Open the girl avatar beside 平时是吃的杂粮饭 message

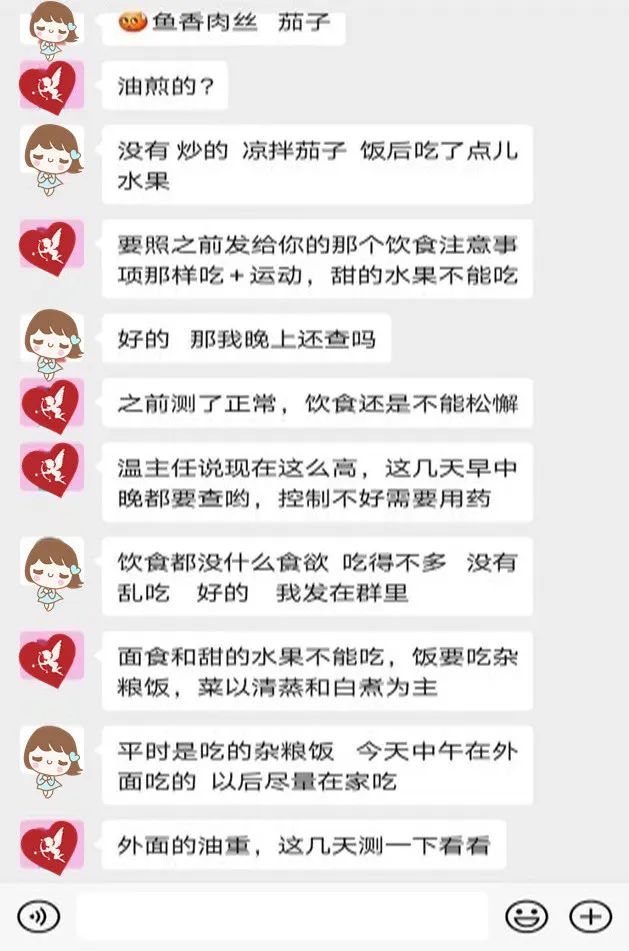coord(51,760)
